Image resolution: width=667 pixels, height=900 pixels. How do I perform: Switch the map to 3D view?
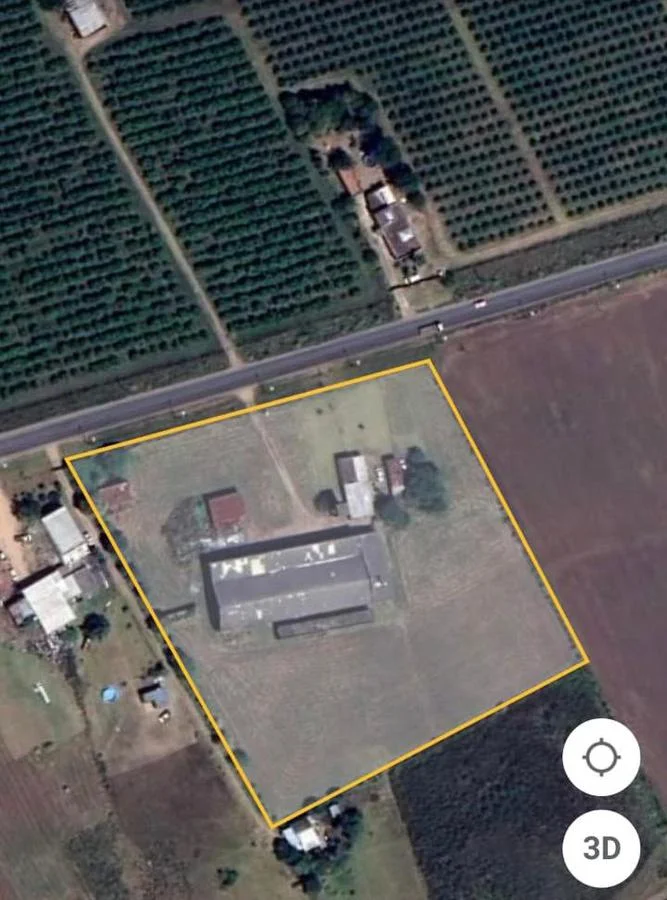[601, 848]
